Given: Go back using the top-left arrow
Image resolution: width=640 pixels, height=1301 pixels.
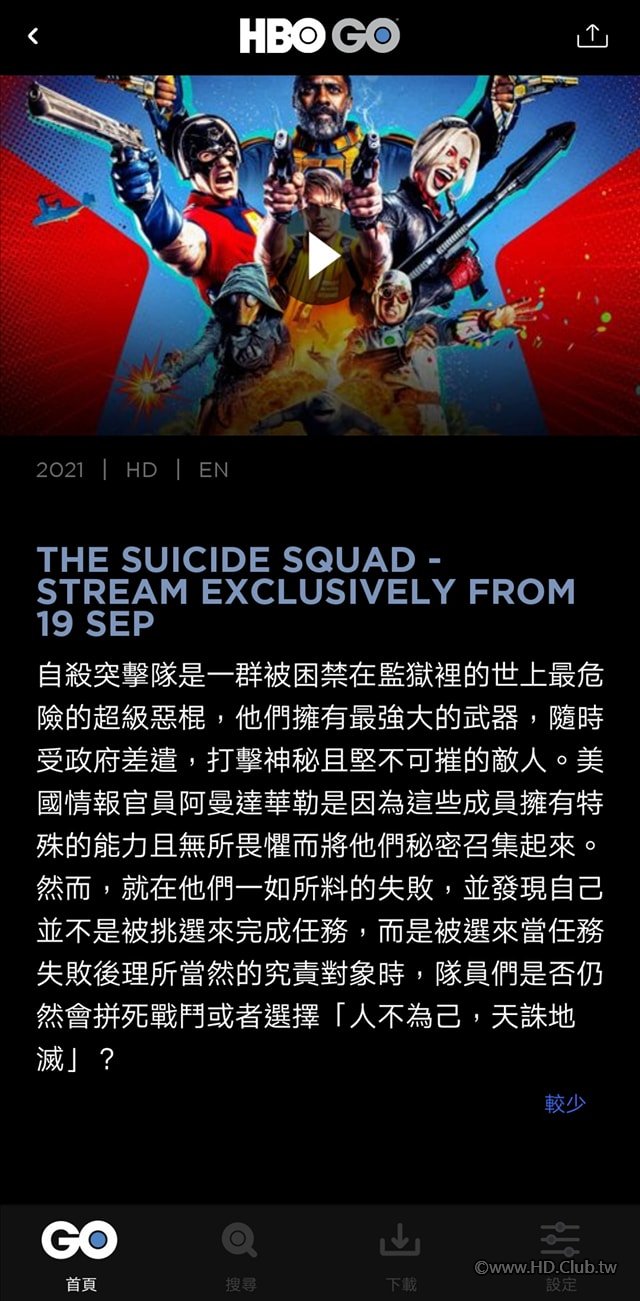Looking at the screenshot, I should [x=33, y=36].
